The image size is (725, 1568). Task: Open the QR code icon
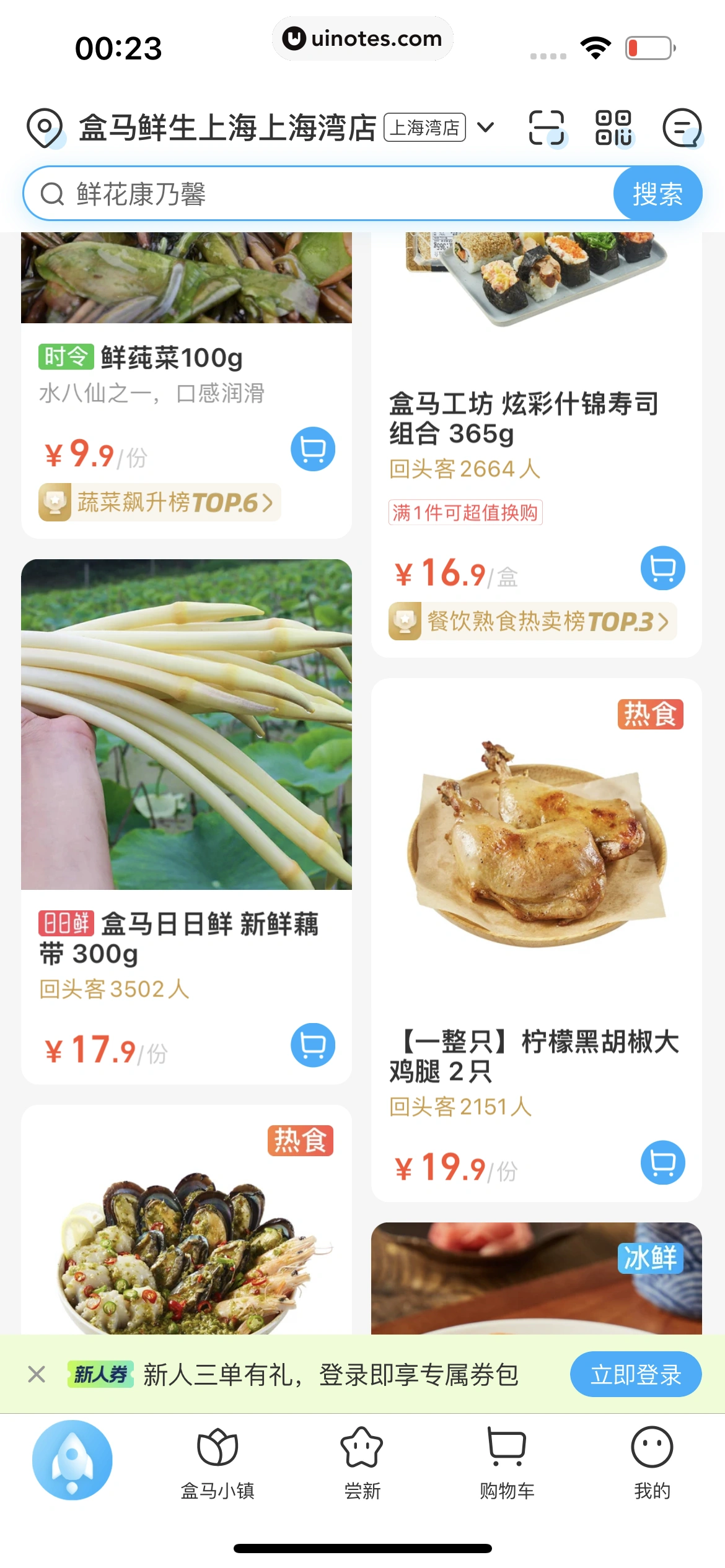click(x=613, y=128)
